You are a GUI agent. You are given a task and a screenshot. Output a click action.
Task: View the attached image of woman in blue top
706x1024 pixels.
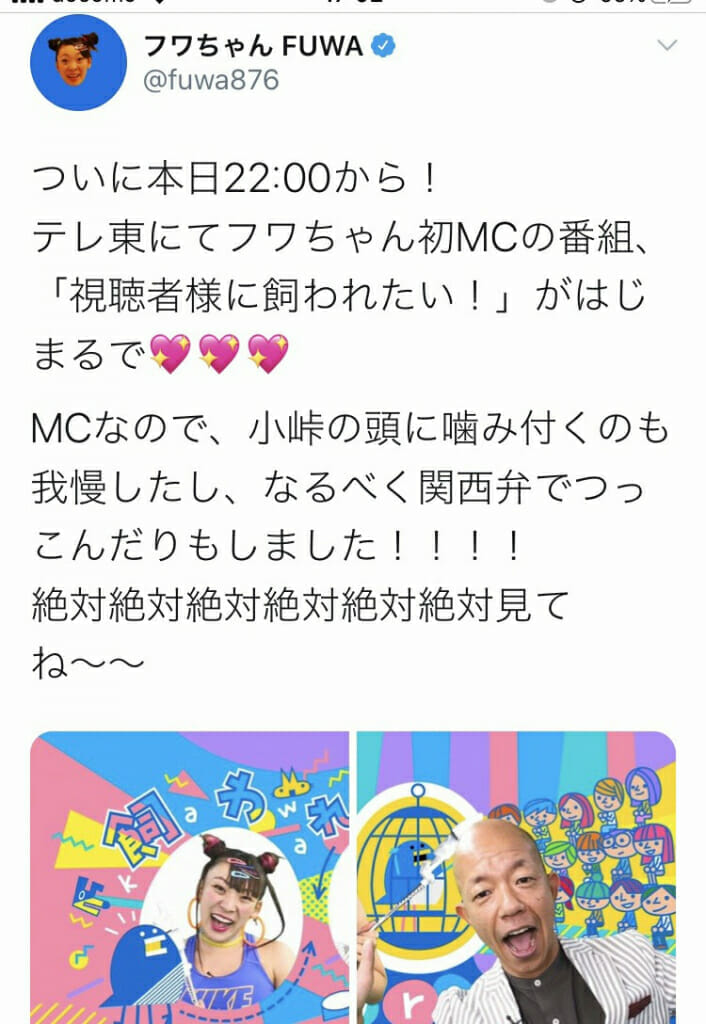point(190,878)
